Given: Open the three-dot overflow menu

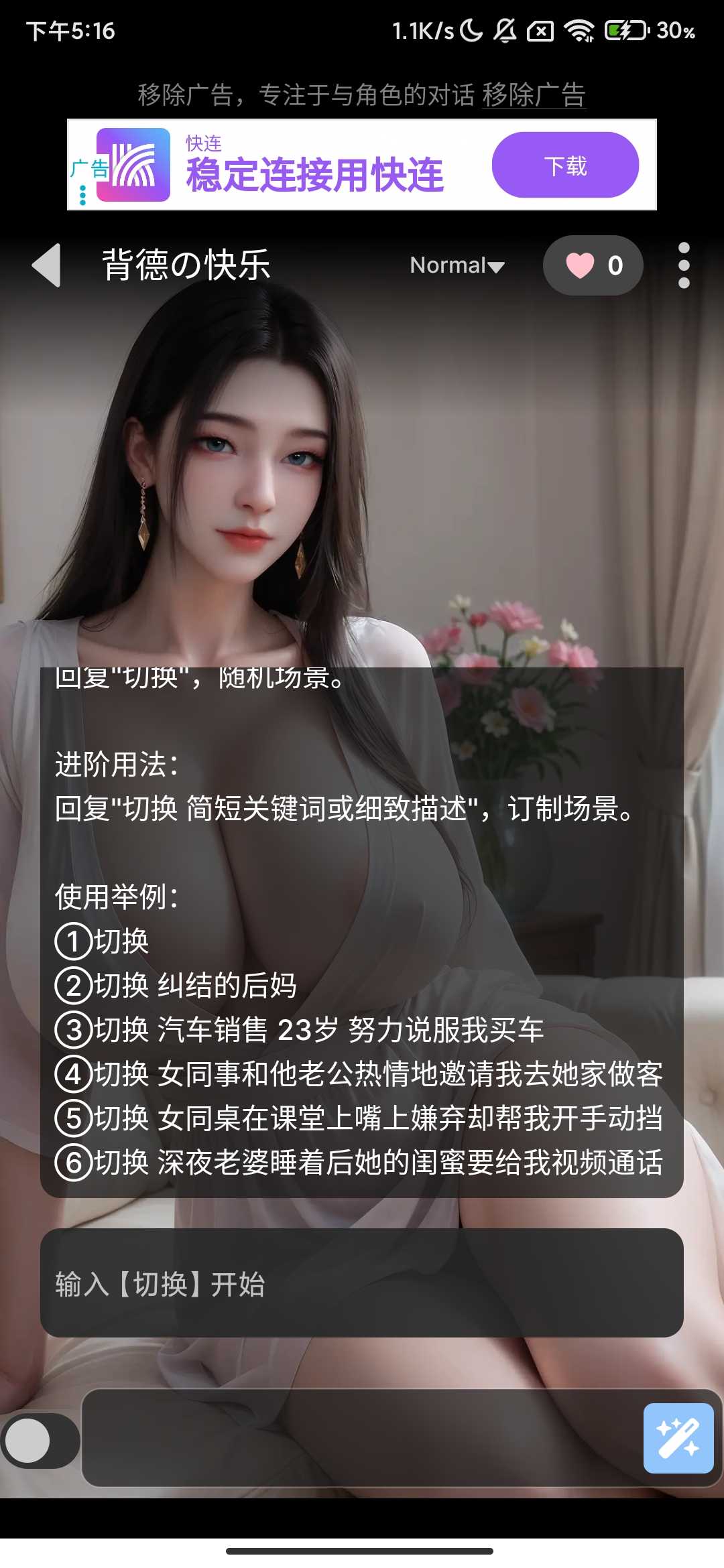Looking at the screenshot, I should (682, 265).
